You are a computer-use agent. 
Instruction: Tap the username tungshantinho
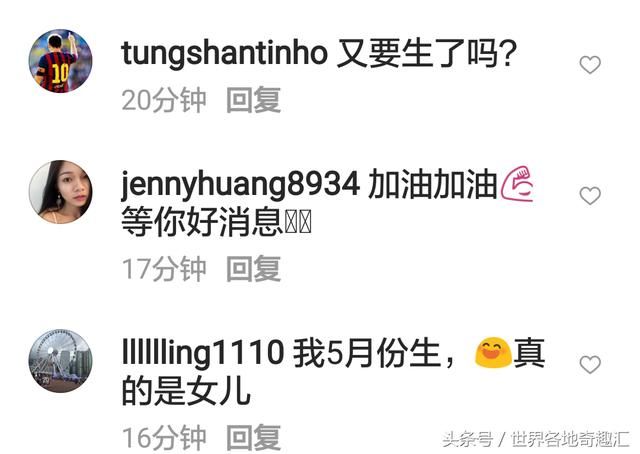224,53
